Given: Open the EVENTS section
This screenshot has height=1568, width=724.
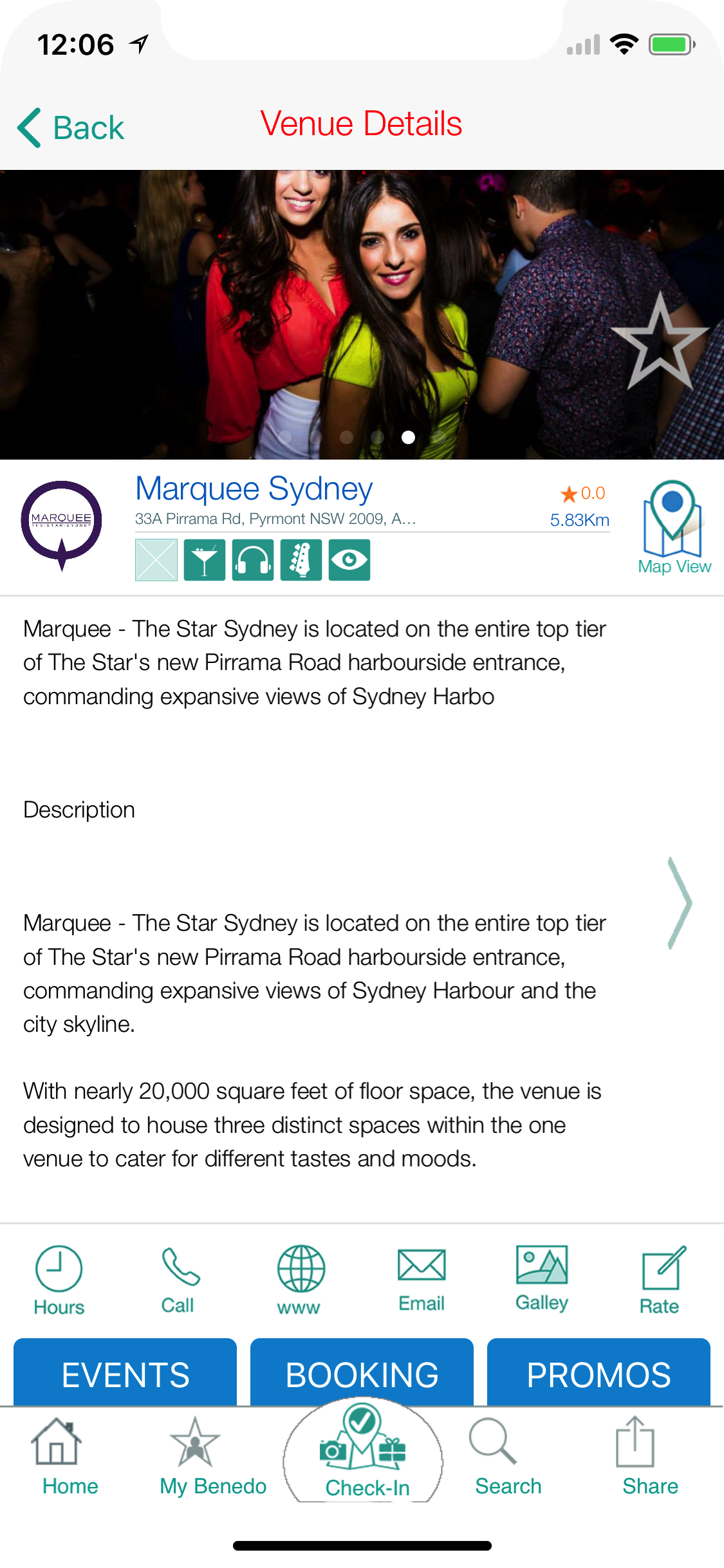Looking at the screenshot, I should [x=125, y=1374].
